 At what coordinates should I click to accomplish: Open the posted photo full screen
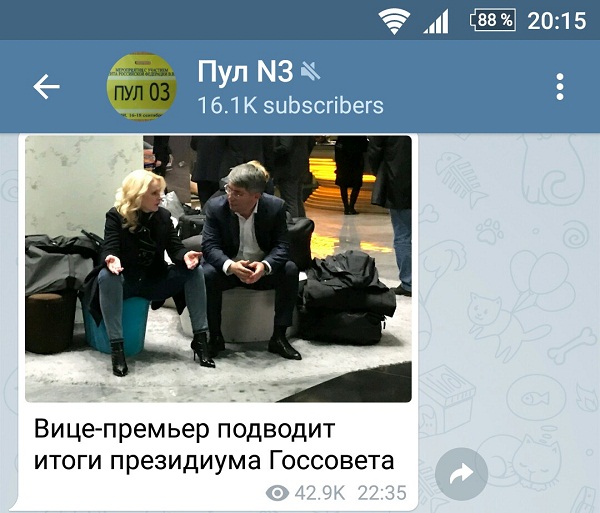coord(218,268)
